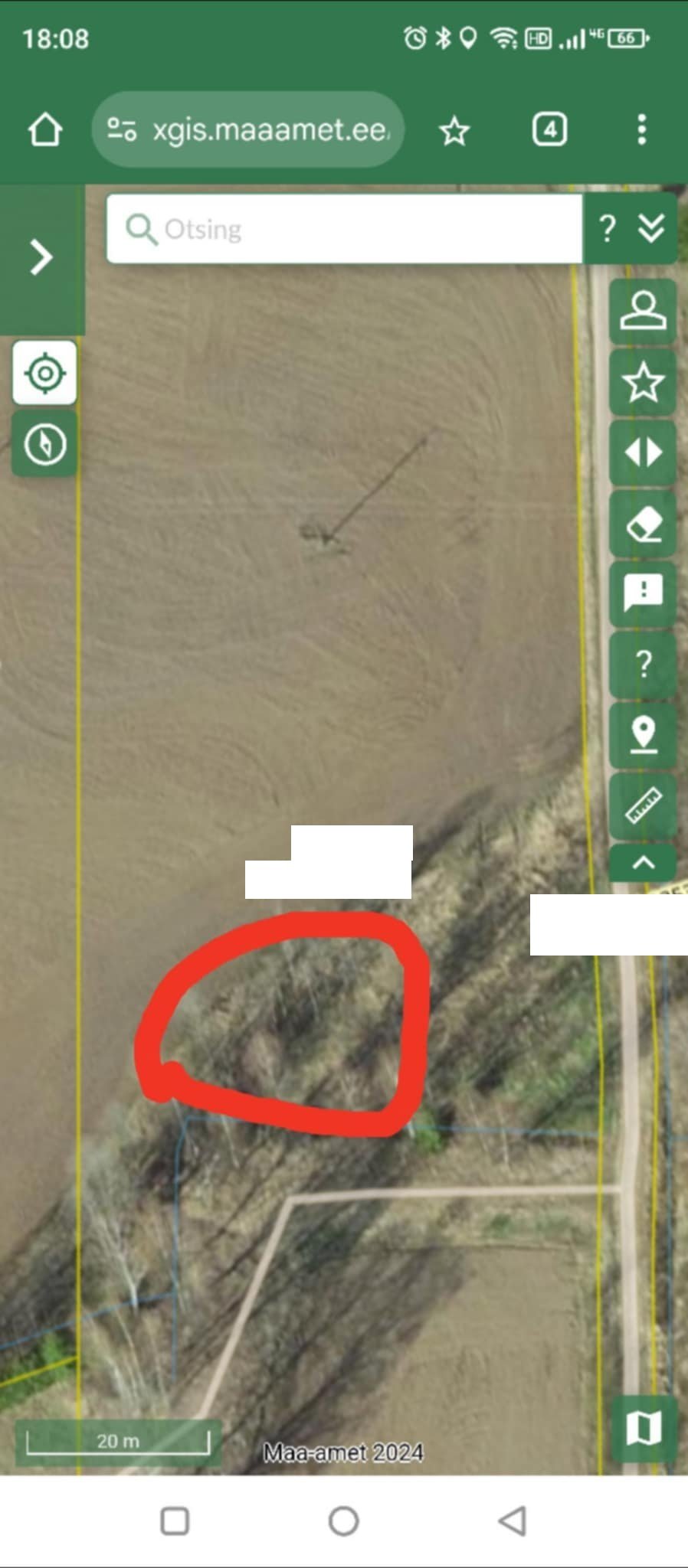The height and width of the screenshot is (1568, 688).
Task: Add a location marker pin
Action: [643, 735]
